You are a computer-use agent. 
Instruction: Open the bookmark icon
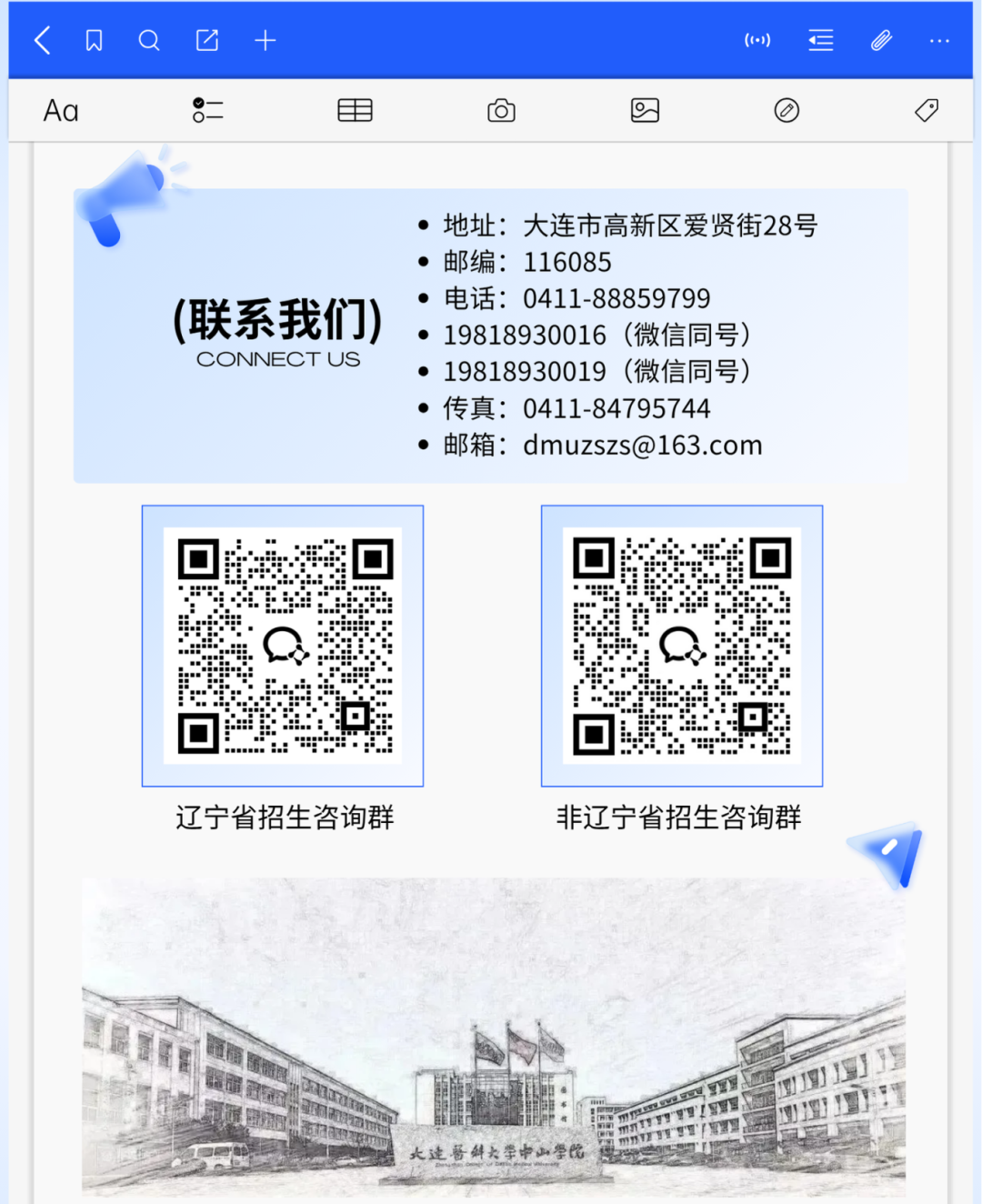tap(94, 40)
